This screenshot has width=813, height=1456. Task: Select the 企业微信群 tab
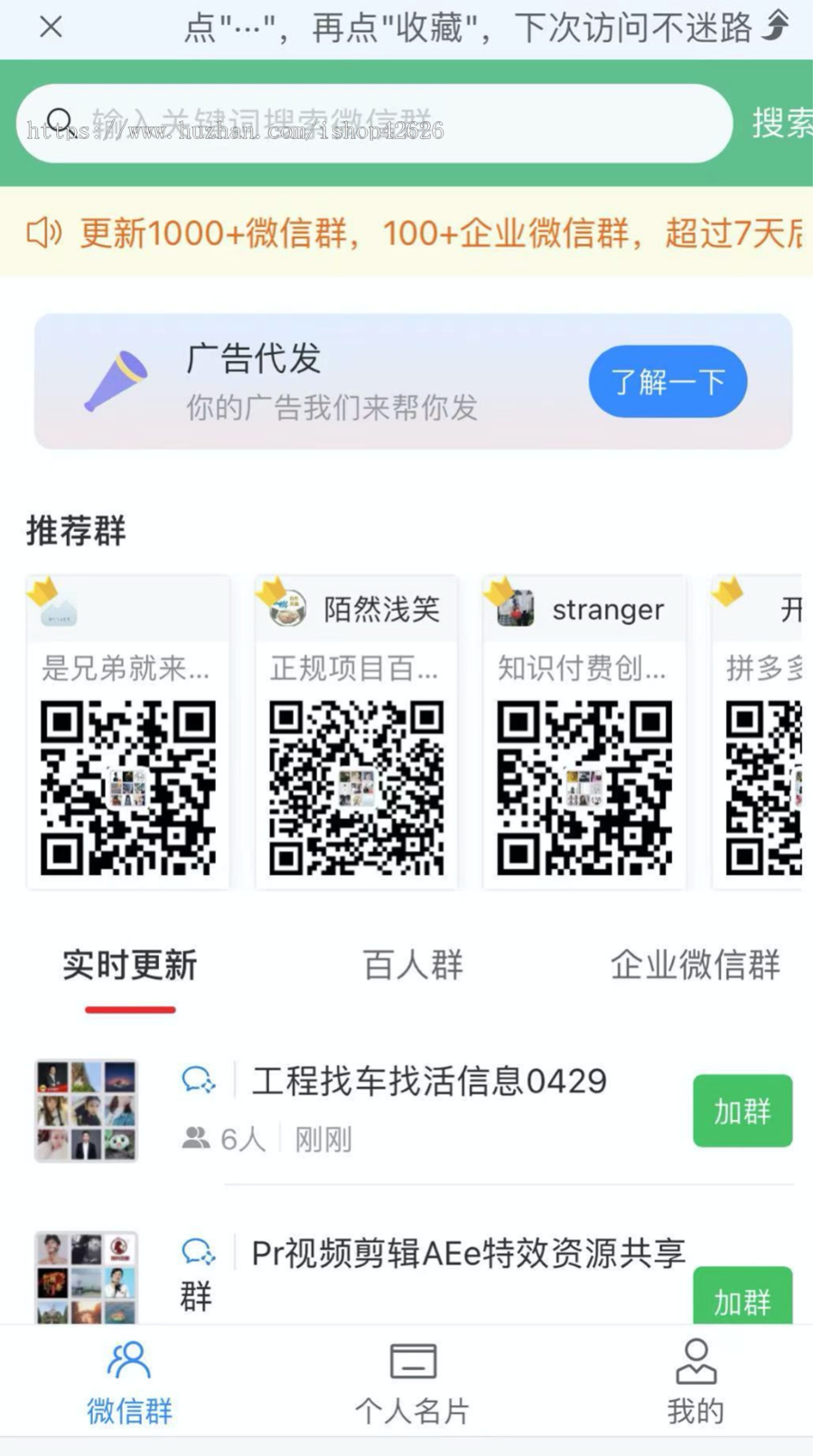pos(695,966)
